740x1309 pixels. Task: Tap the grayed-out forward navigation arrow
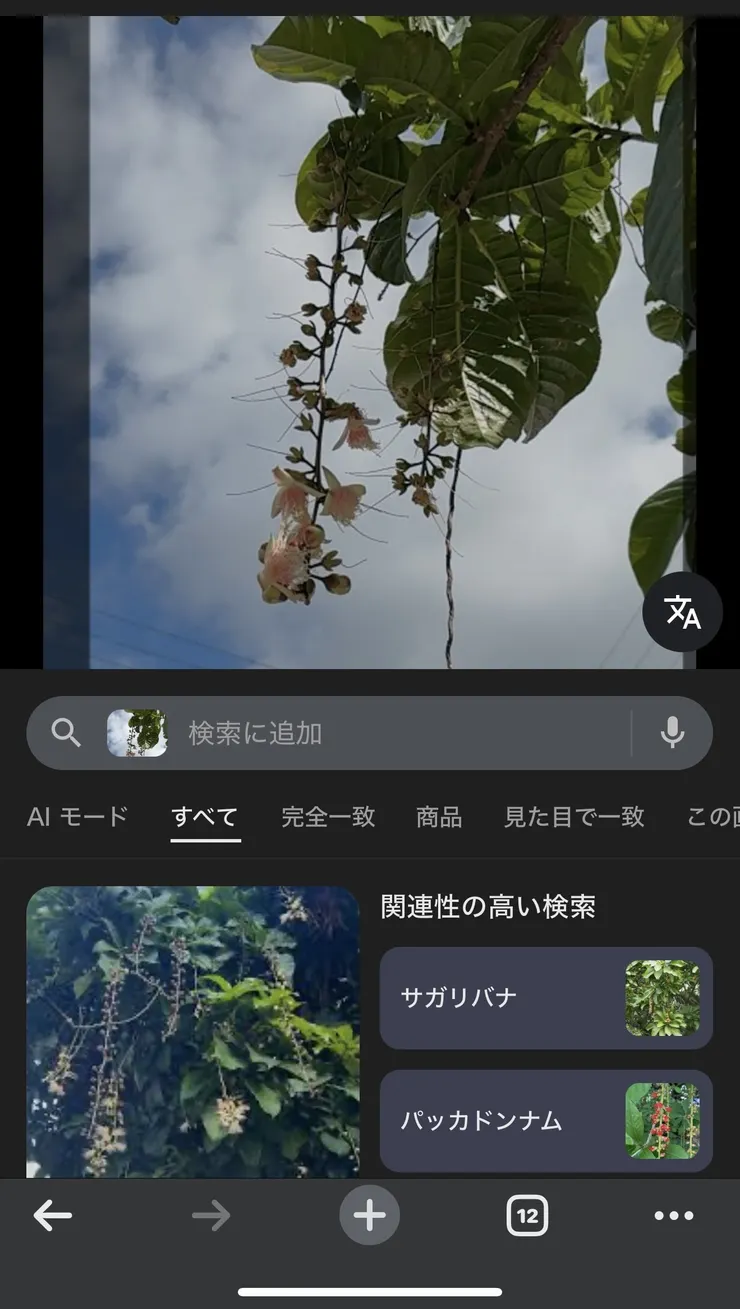coord(211,1215)
